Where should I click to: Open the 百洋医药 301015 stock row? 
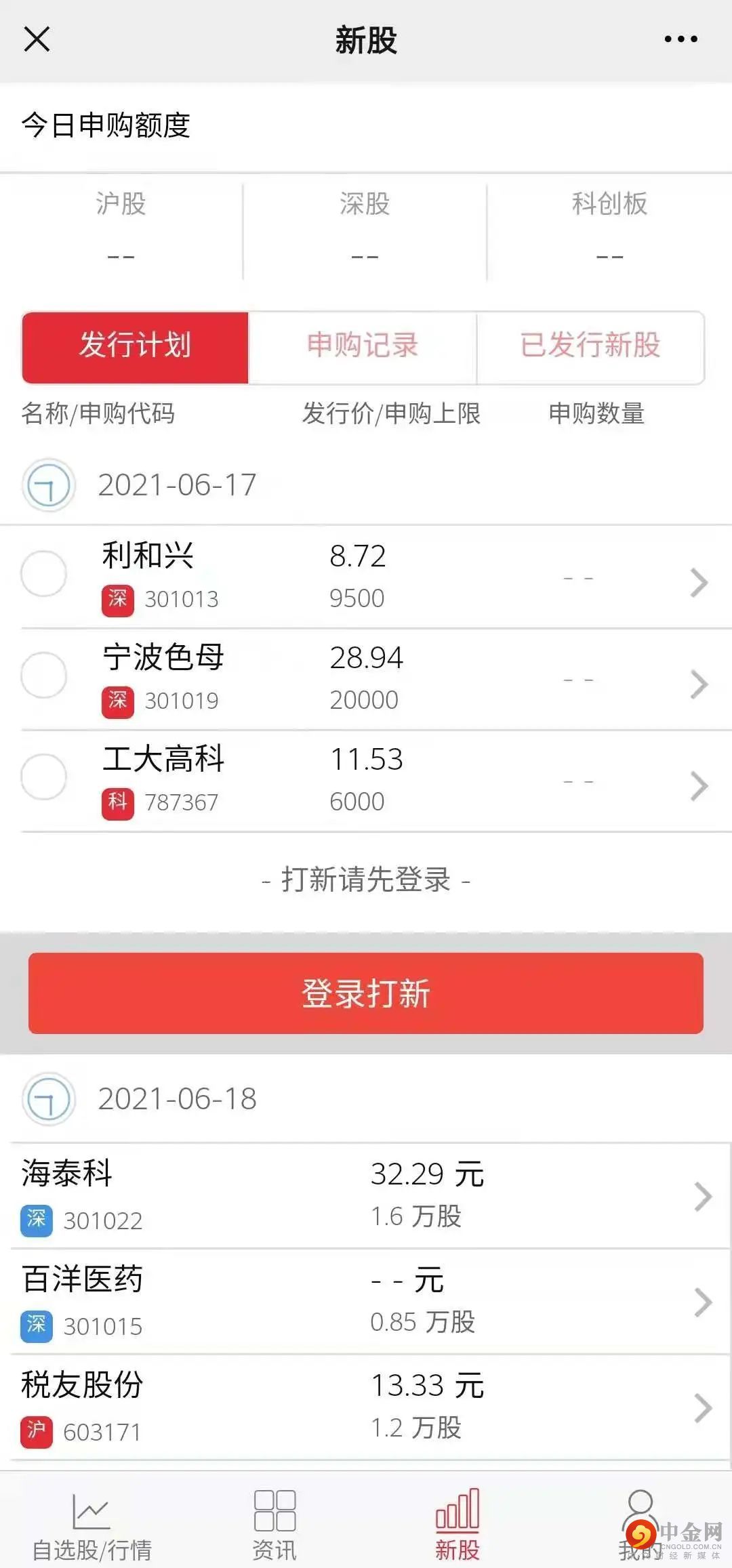point(366,1302)
